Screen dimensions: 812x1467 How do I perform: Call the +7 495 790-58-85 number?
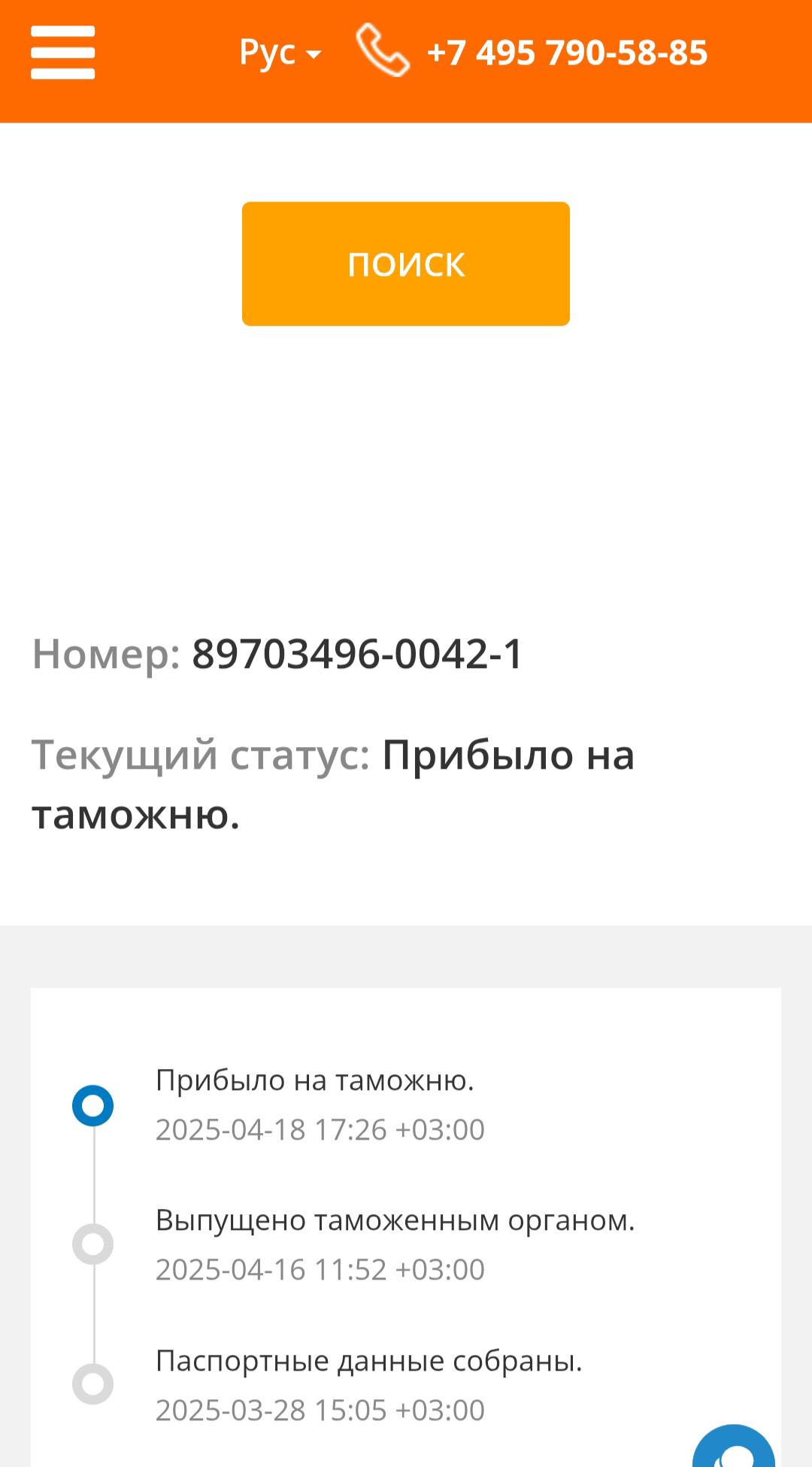566,53
